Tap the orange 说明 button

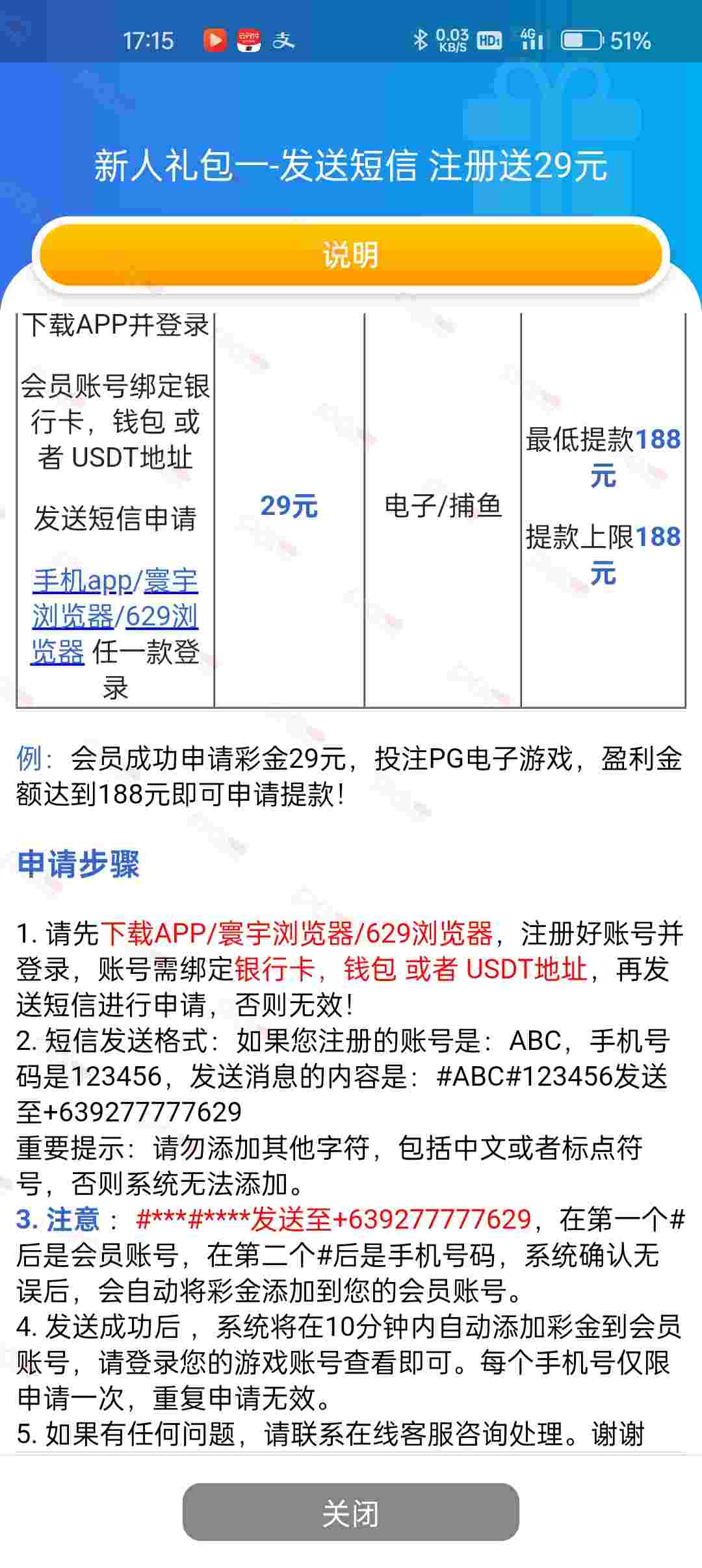[350, 255]
